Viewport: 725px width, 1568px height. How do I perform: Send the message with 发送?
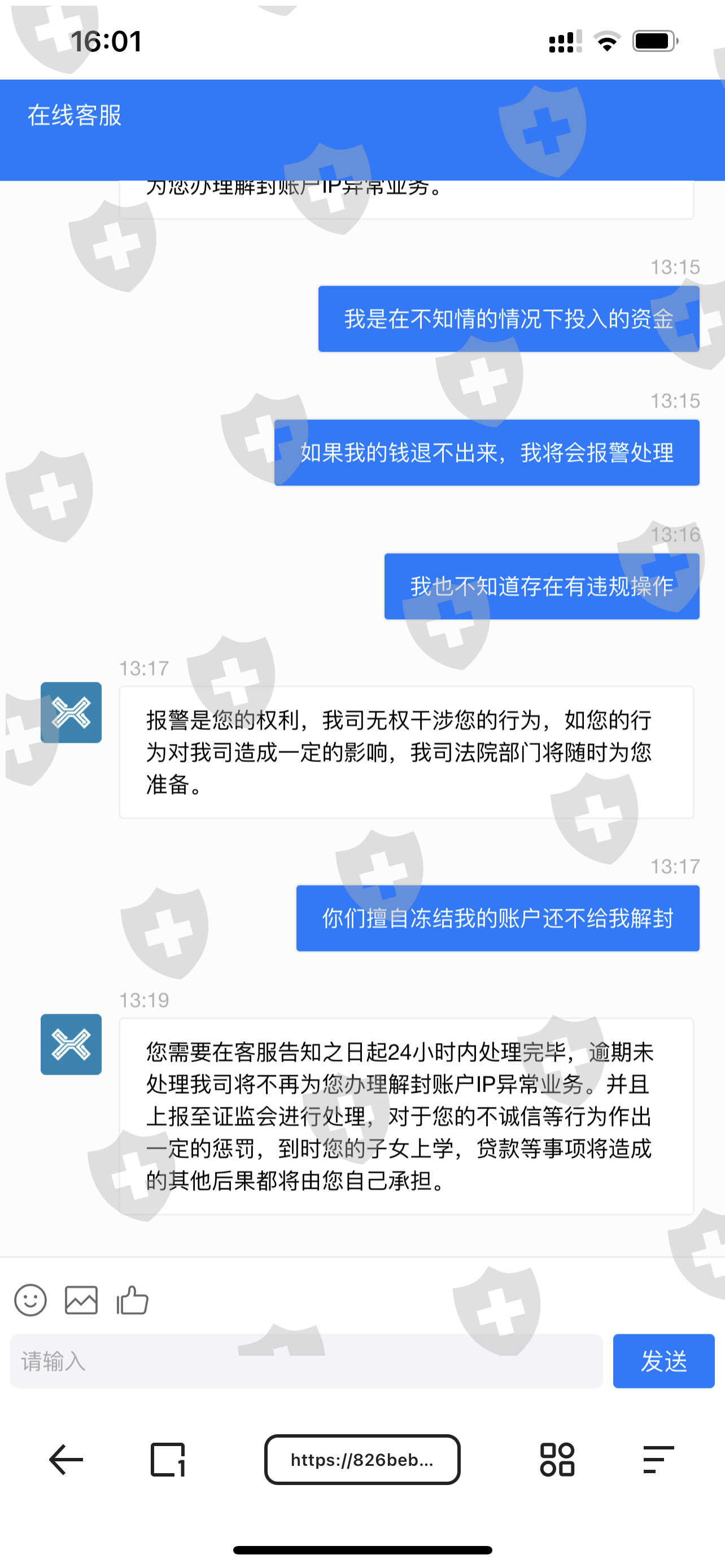663,1361
